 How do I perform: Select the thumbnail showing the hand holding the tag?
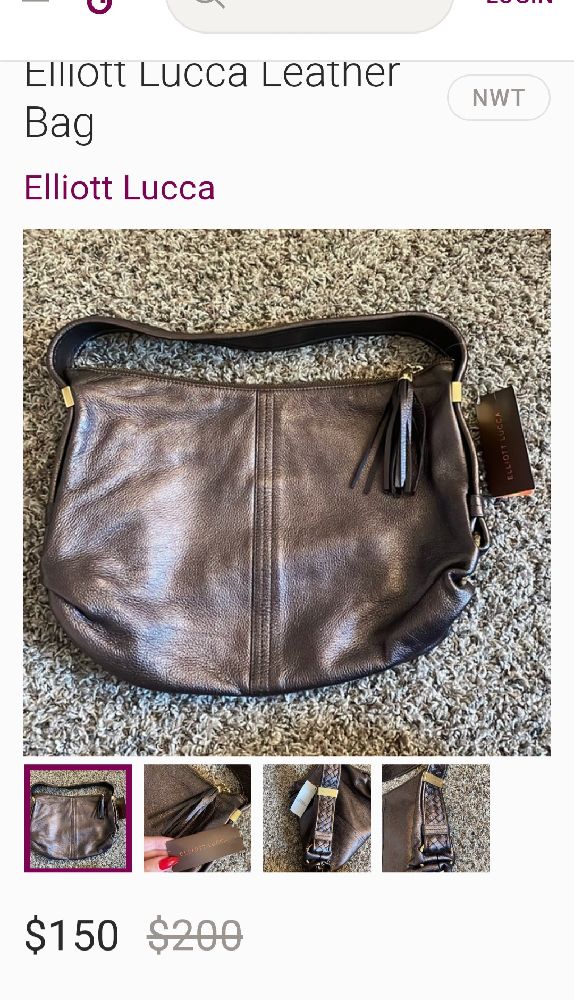coord(197,818)
